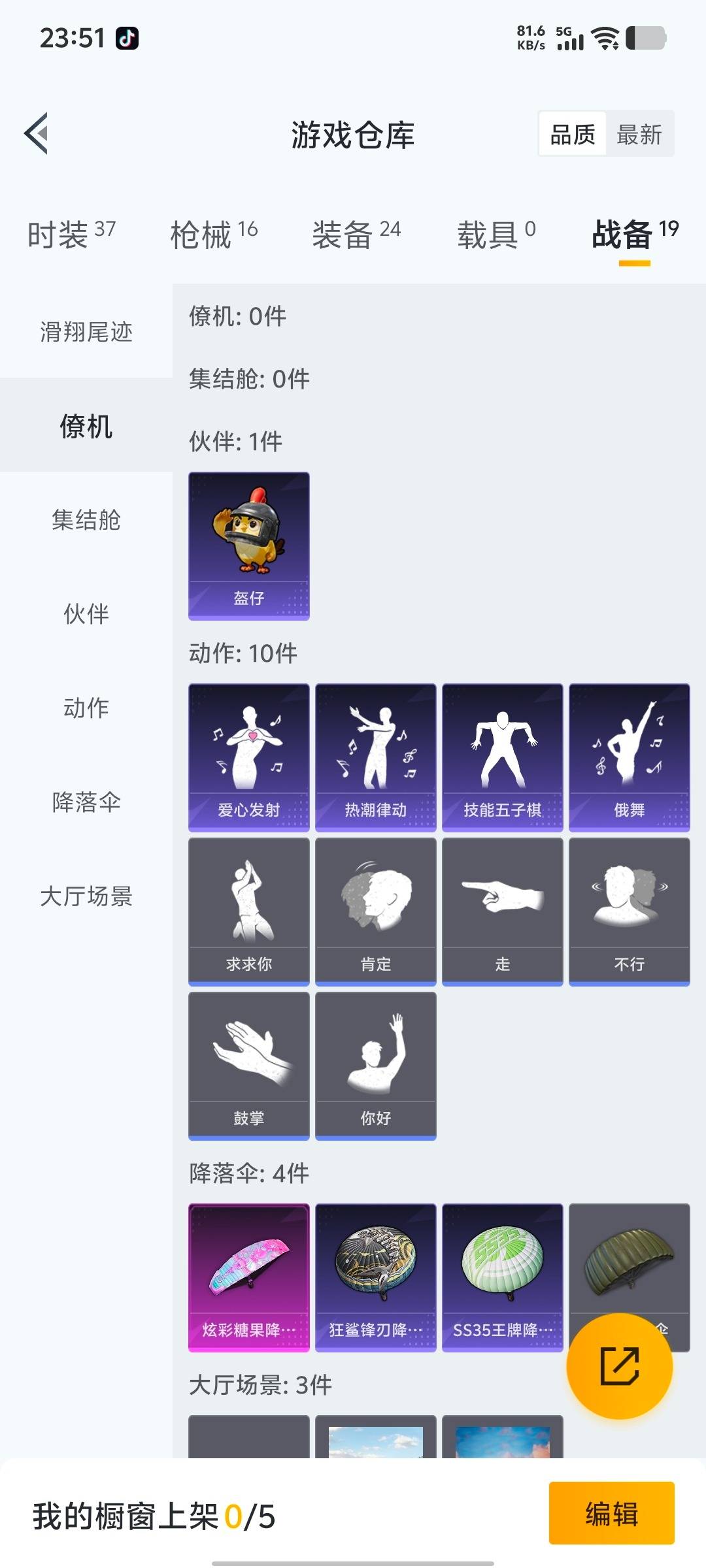Select the 热潮律动 emote
Viewport: 706px width, 1568px height.
pos(375,758)
